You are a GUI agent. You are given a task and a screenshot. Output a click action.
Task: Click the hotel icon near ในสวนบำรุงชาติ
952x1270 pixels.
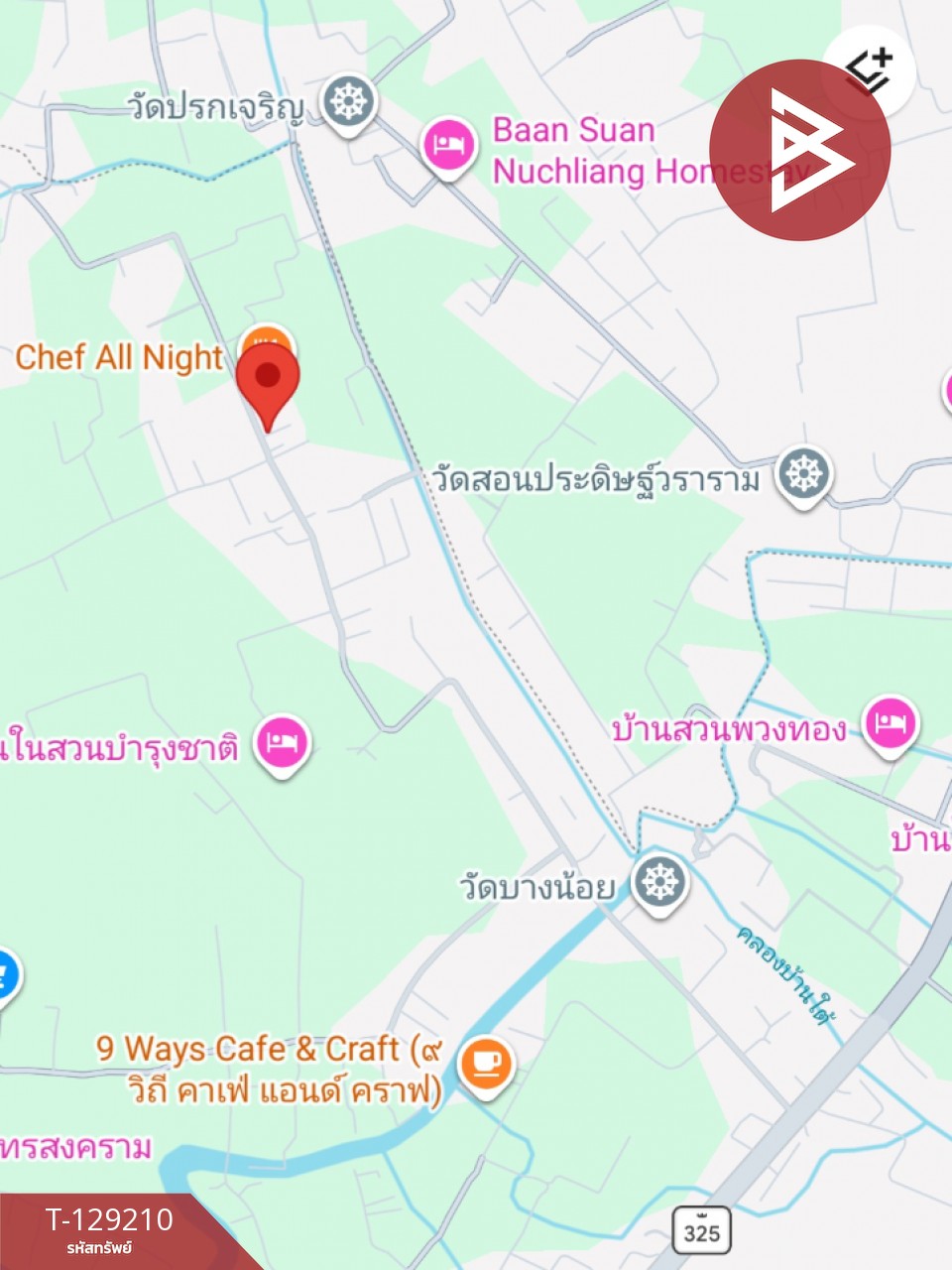283,741
